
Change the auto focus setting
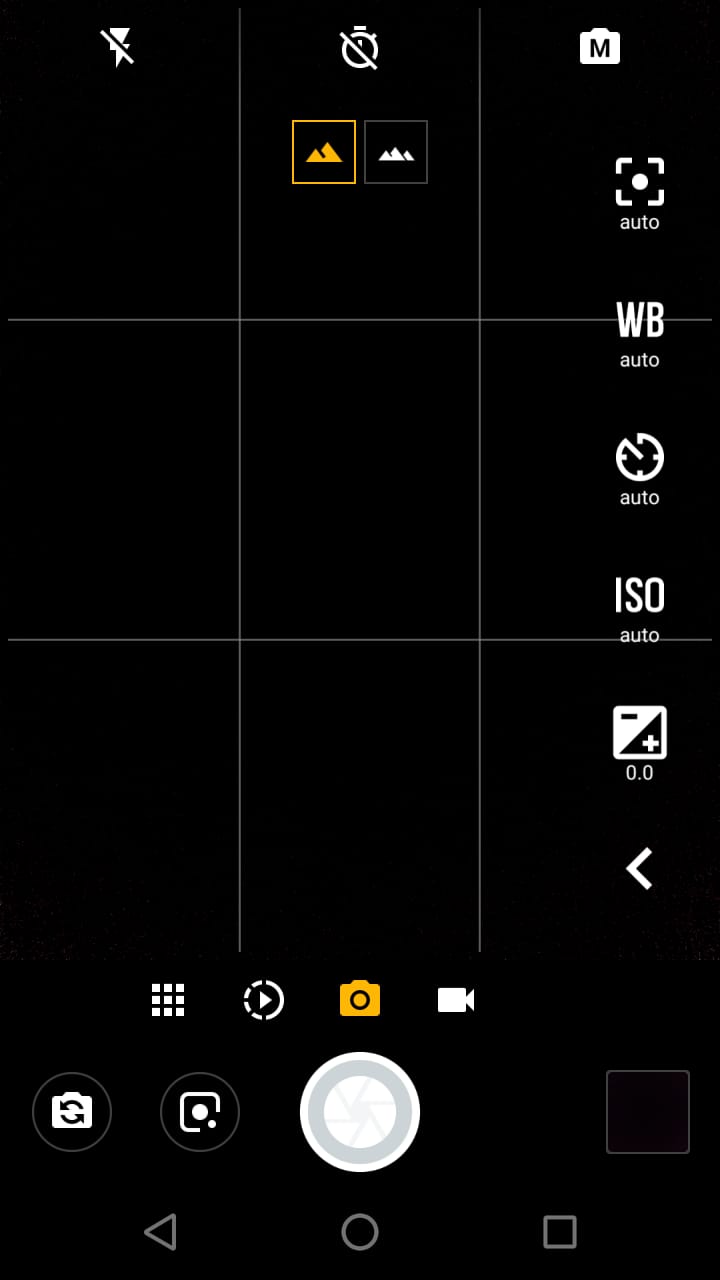(x=640, y=194)
